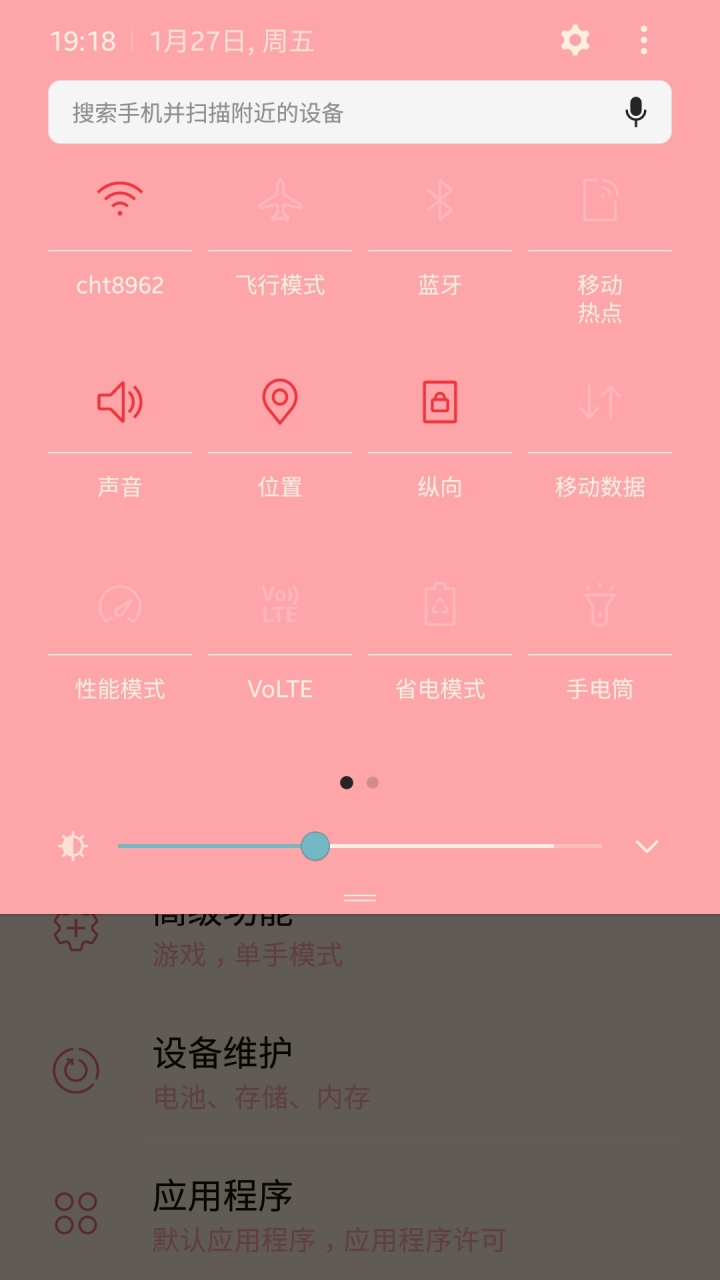This screenshot has width=720, height=1280.
Task: Toggle the 位置 location tile
Action: [x=280, y=402]
